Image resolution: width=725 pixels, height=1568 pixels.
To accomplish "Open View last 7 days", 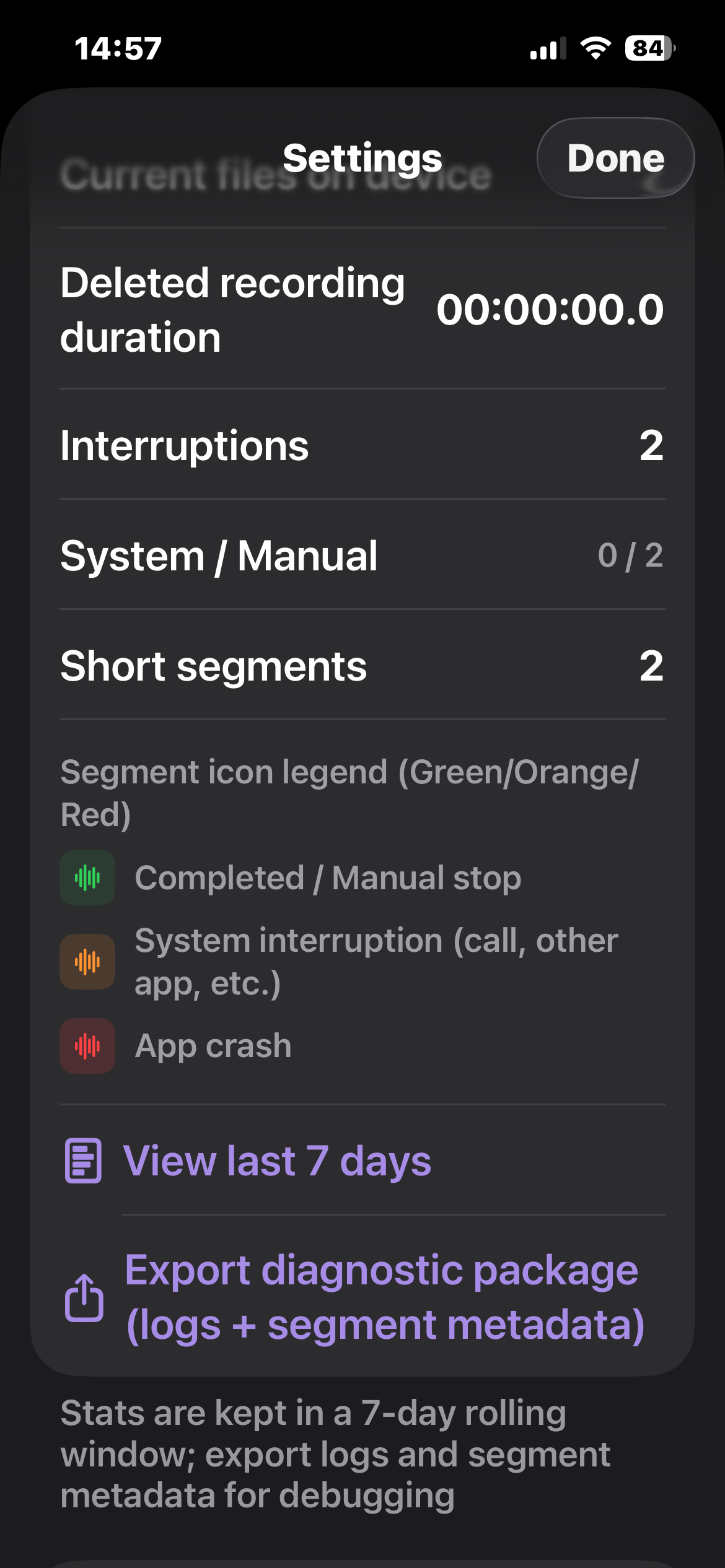I will 277,1161.
